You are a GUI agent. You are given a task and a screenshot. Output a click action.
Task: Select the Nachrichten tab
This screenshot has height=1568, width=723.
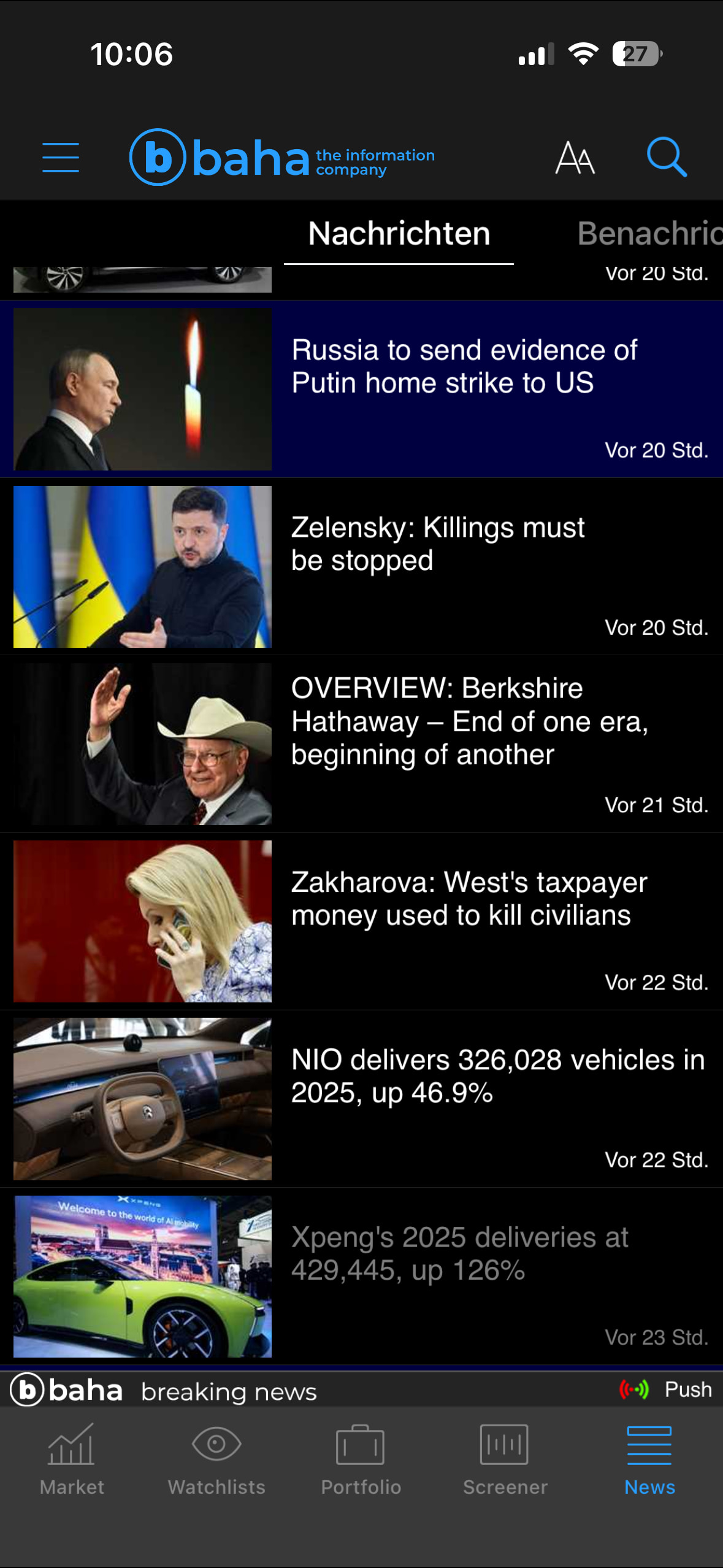399,234
